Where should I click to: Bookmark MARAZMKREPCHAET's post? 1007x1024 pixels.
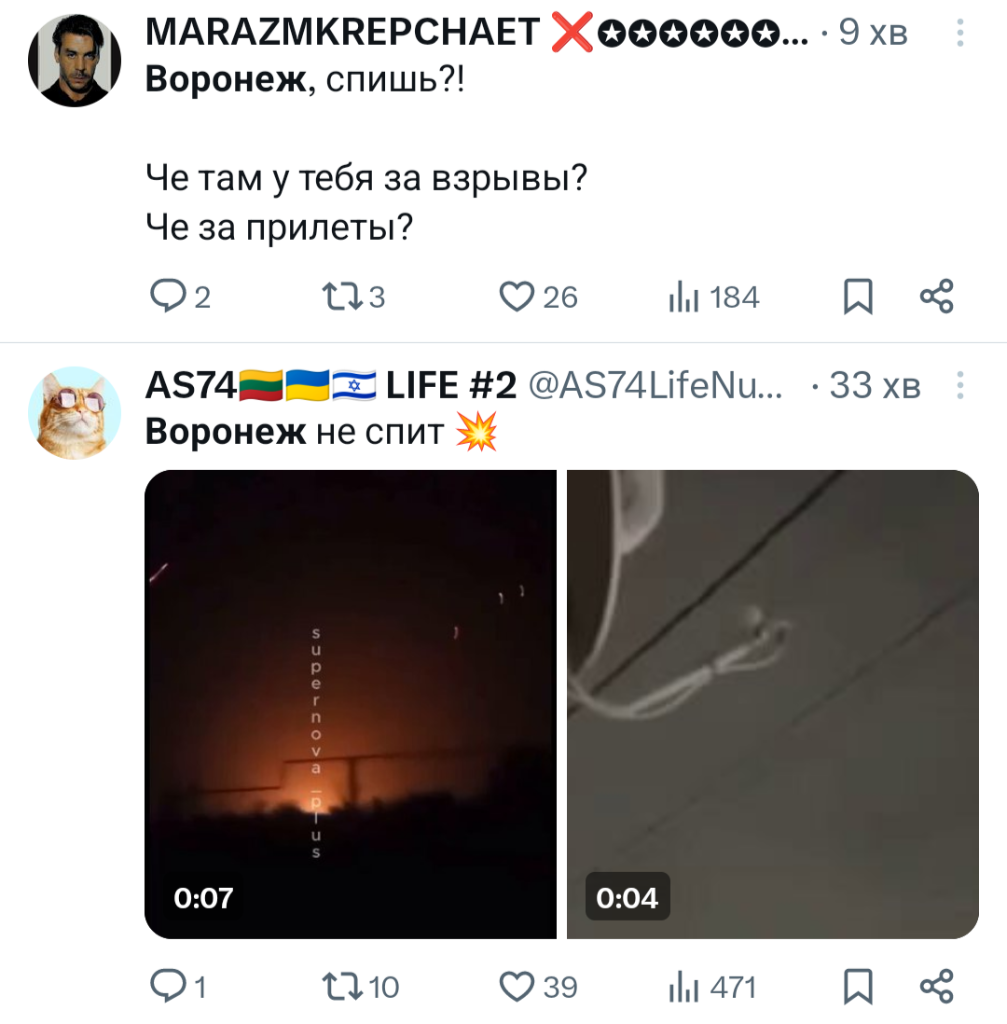coord(858,296)
